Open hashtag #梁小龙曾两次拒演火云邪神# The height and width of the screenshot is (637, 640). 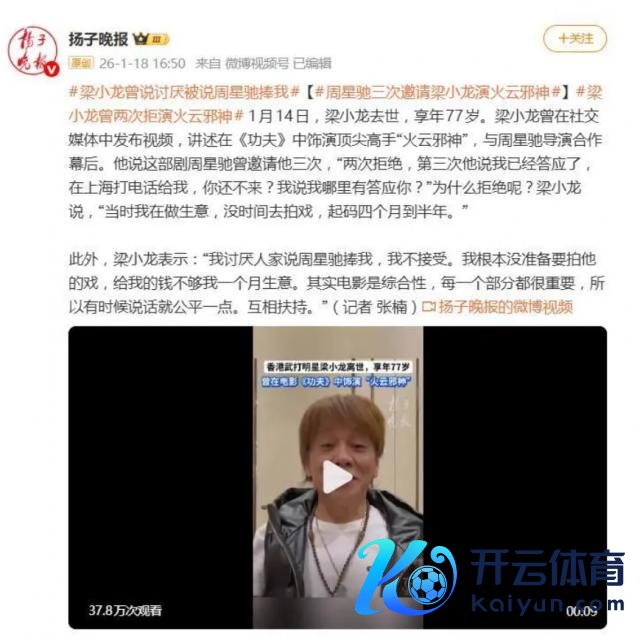pos(149,112)
